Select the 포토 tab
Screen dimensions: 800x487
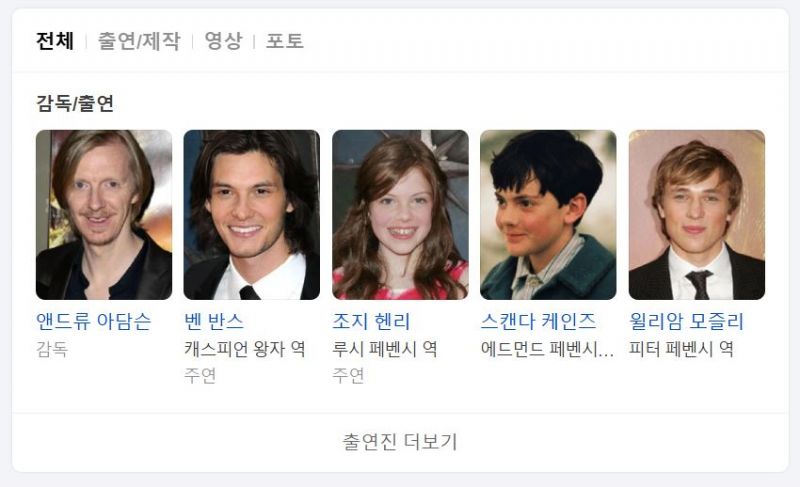point(284,41)
